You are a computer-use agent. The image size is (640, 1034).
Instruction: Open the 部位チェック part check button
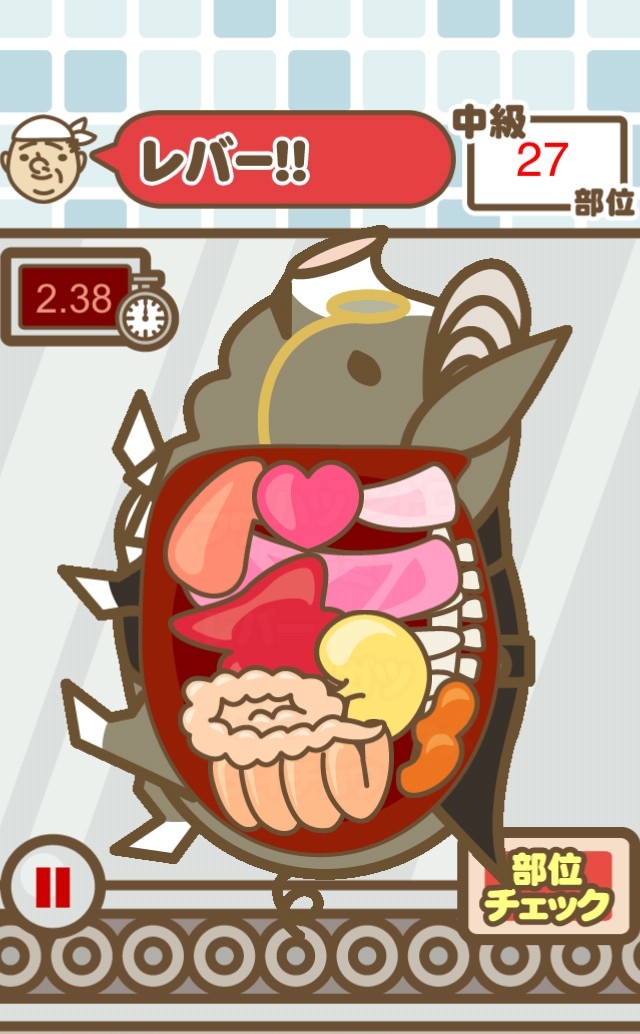(546, 888)
